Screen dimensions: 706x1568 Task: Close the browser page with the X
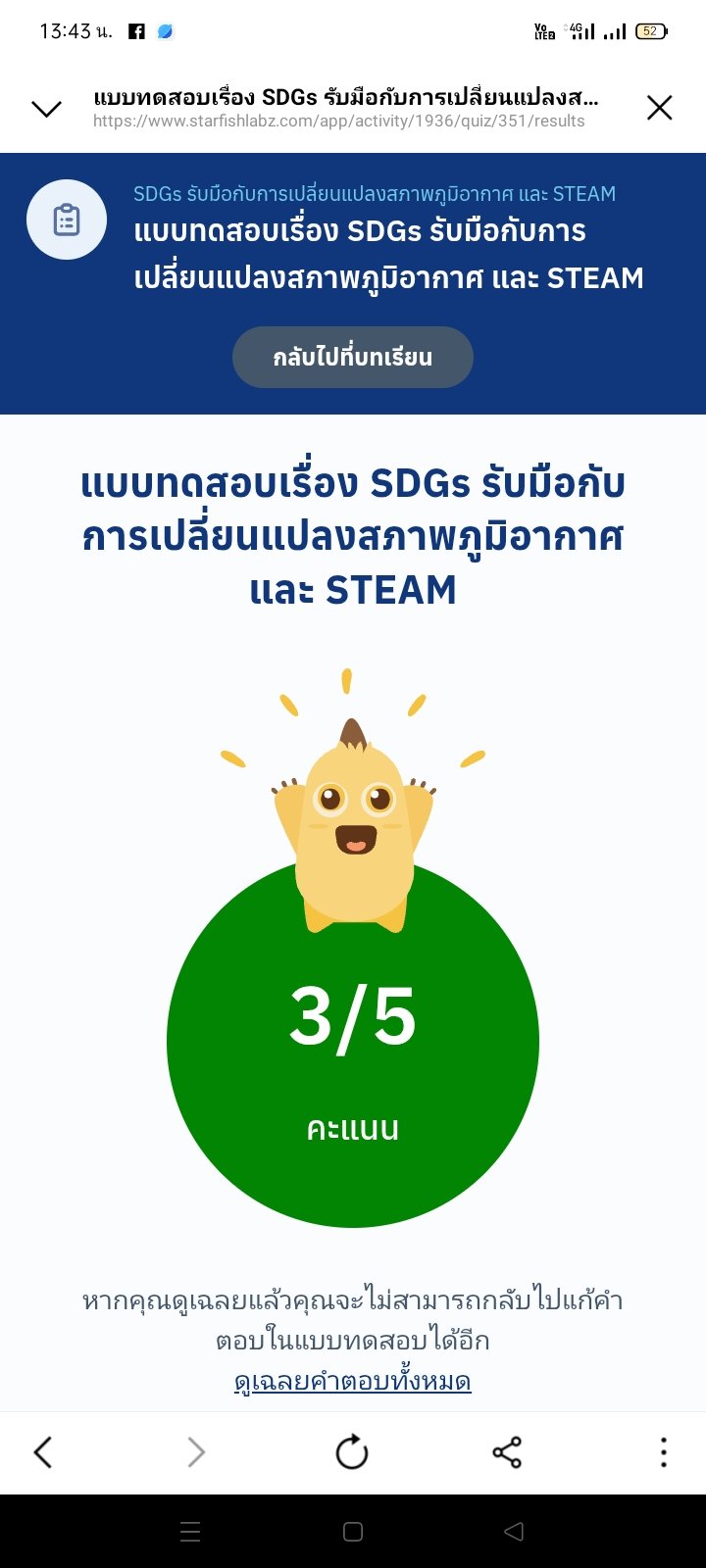click(660, 108)
